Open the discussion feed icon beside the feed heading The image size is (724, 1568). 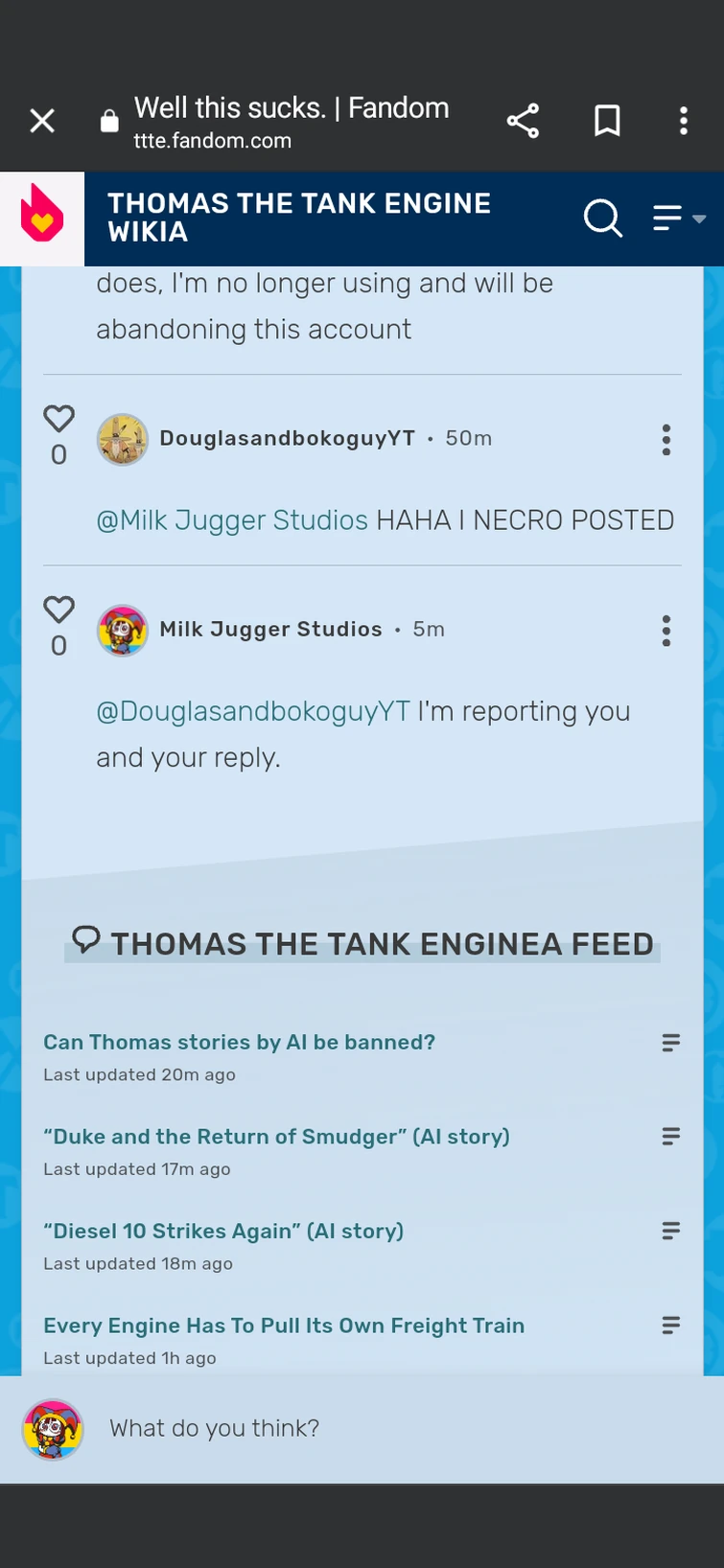[x=86, y=942]
